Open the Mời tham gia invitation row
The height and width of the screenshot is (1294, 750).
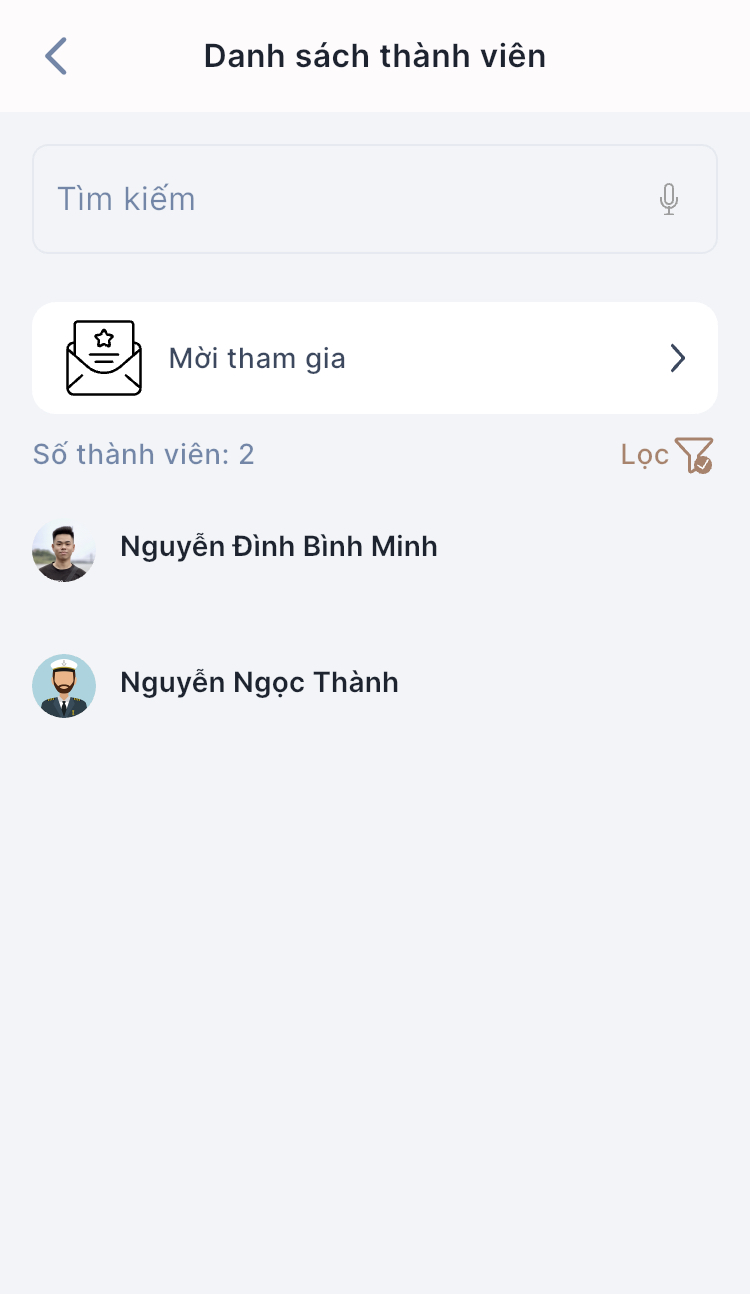click(x=375, y=358)
